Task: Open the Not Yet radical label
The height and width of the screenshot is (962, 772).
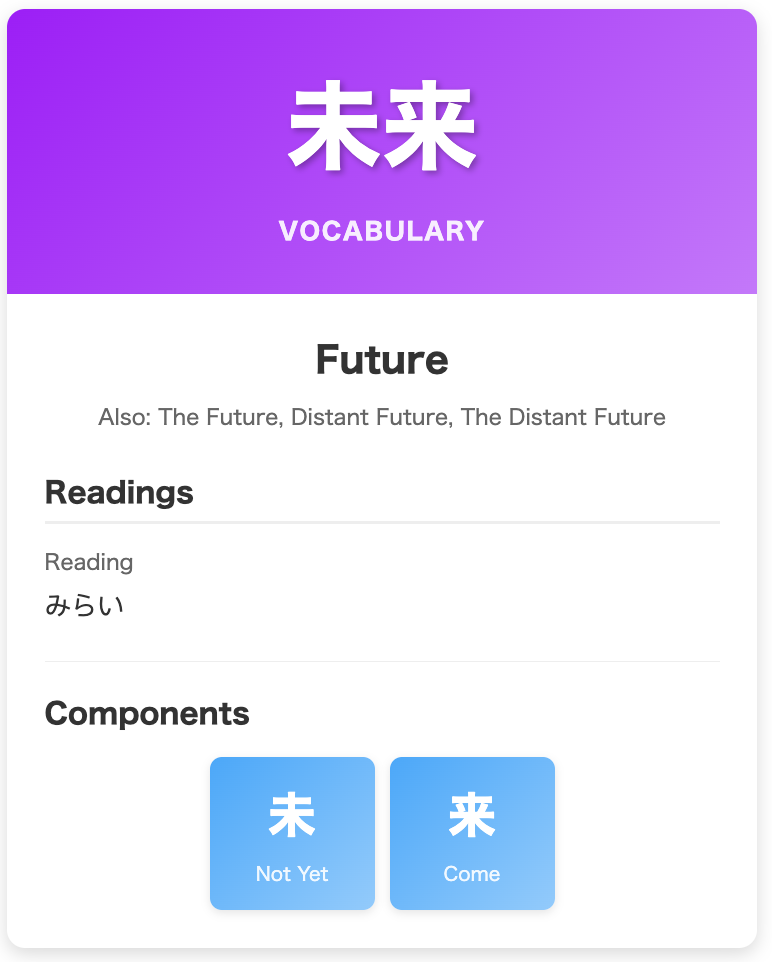Action: coord(292,874)
